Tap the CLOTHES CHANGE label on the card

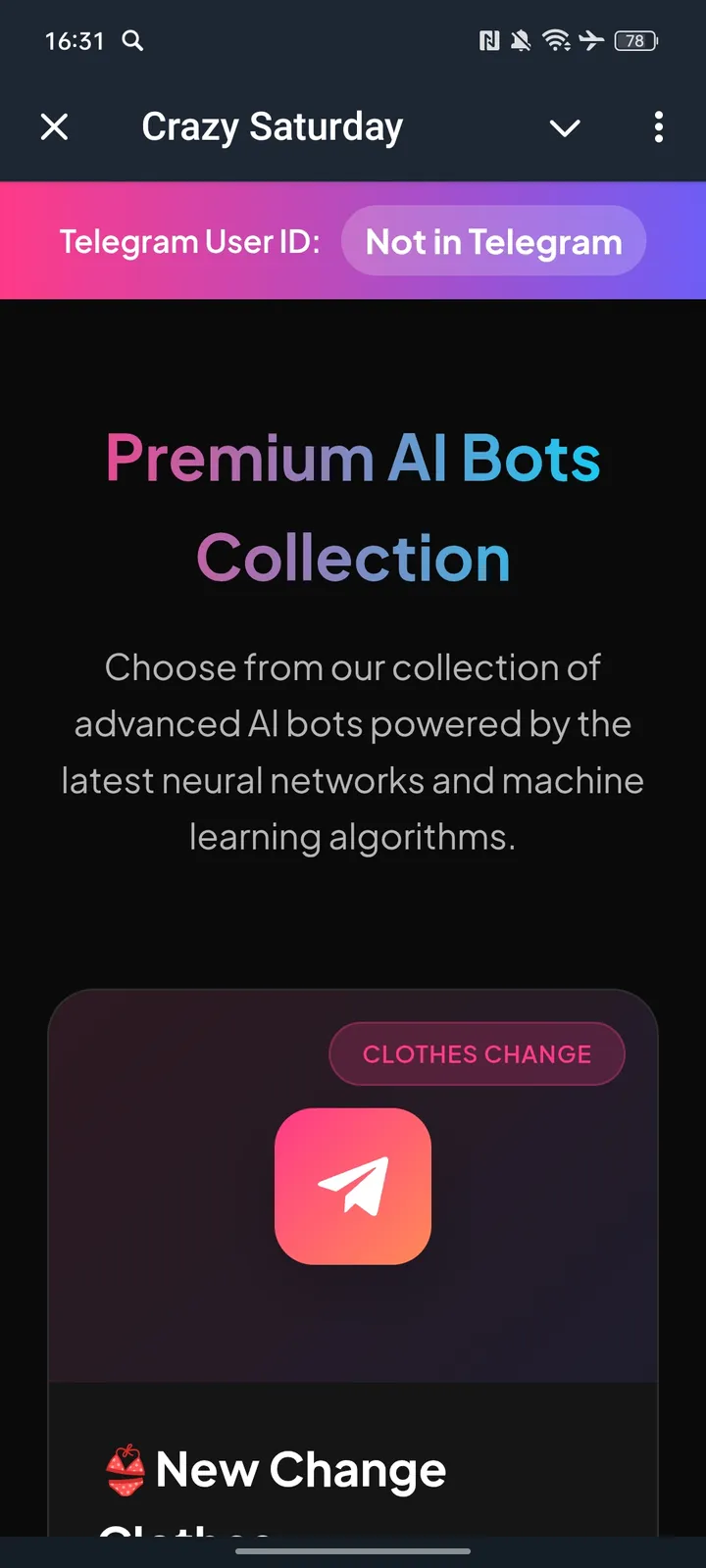pos(477,1053)
